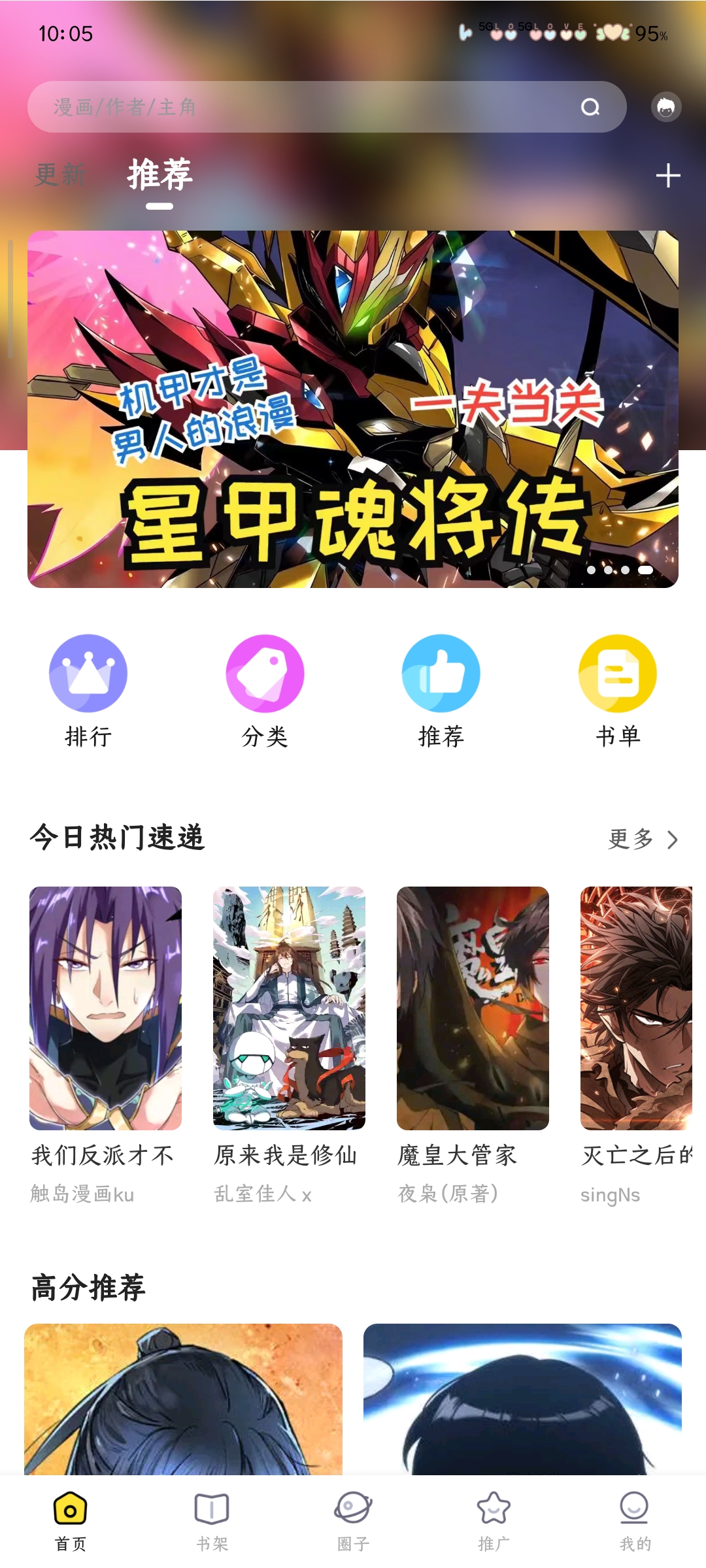The image size is (706, 1568).
Task: Stay on the 推荐 tab
Action: [160, 173]
